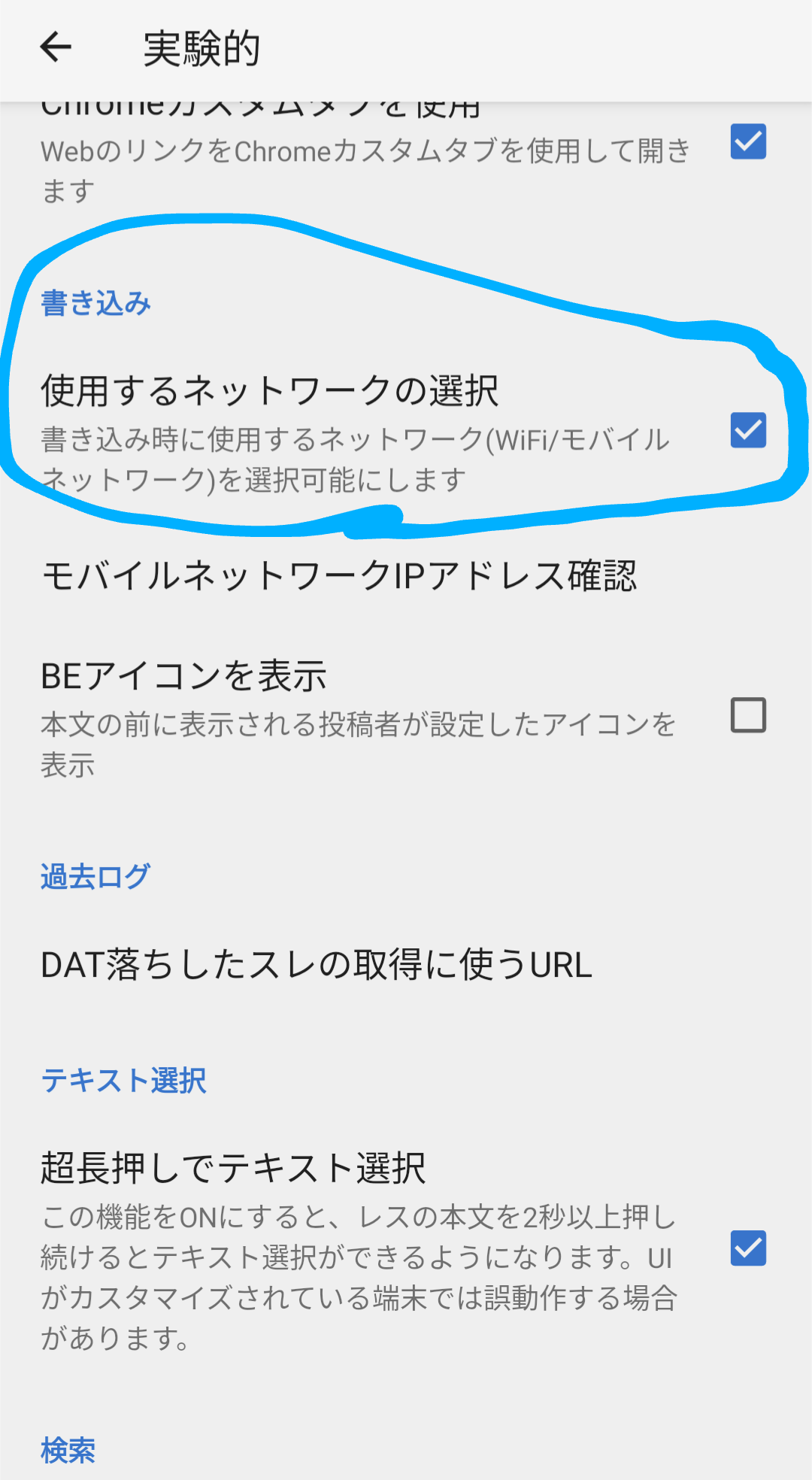This screenshot has width=812, height=1480.
Task: Toggle 超長押しでテキスト選択 checkbox
Action: point(748,1248)
